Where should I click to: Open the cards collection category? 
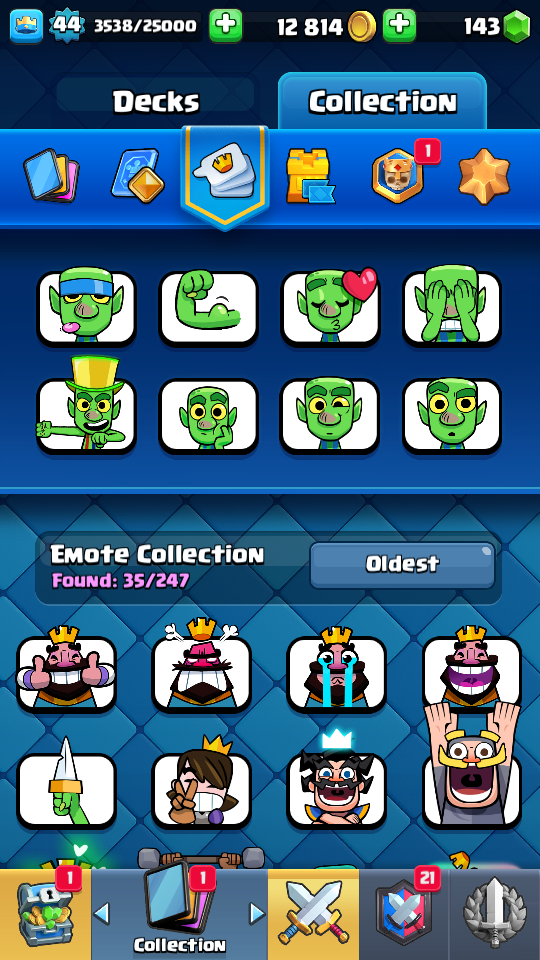[51, 176]
